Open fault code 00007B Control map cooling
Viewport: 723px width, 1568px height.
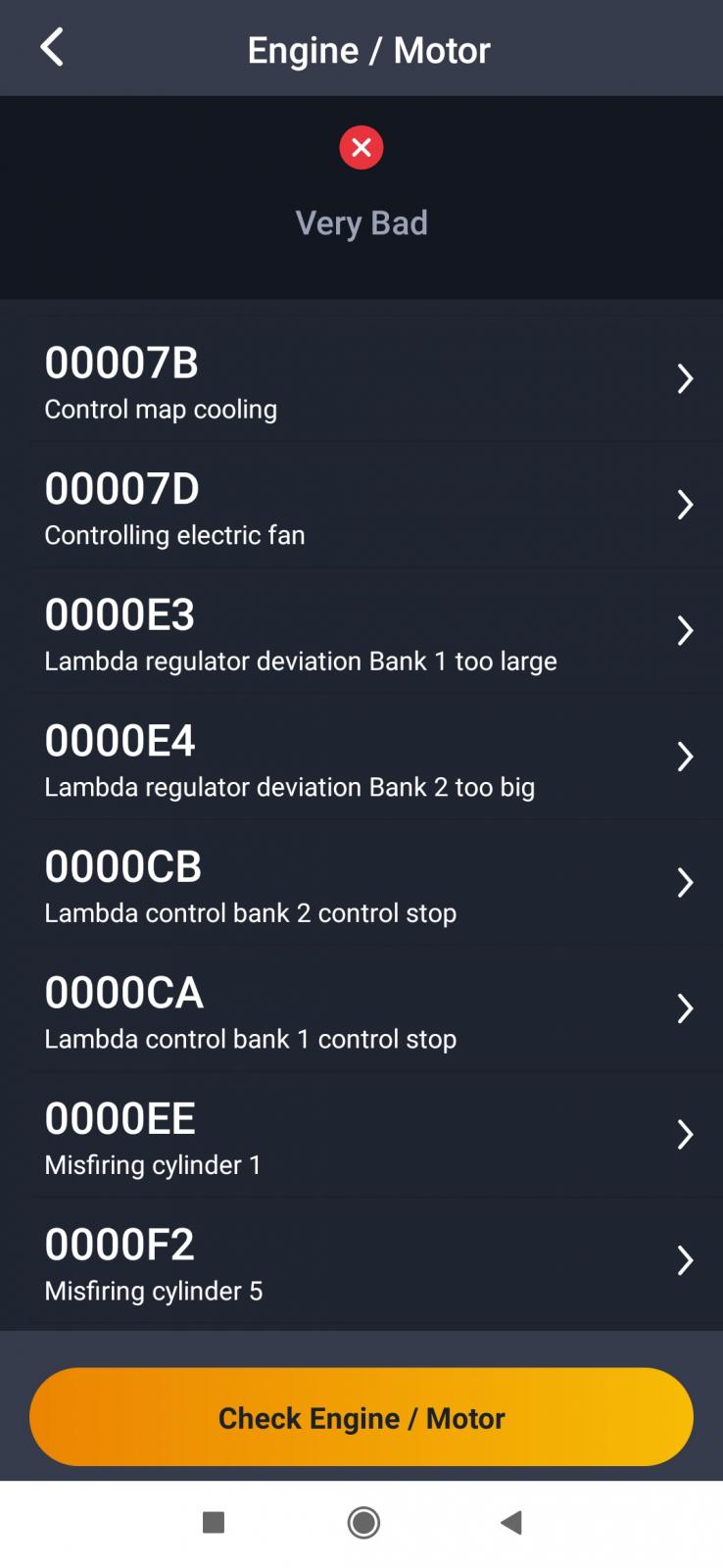click(361, 380)
